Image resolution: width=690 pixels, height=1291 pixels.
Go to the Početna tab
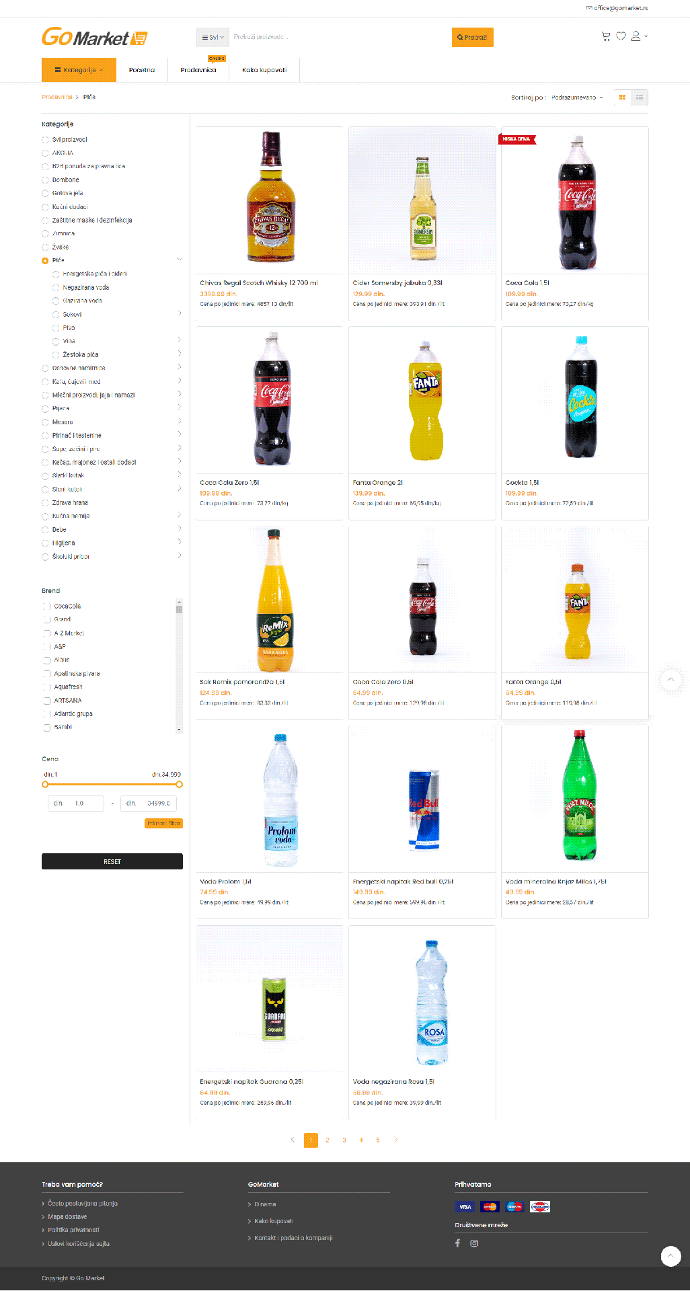pyautogui.click(x=142, y=70)
